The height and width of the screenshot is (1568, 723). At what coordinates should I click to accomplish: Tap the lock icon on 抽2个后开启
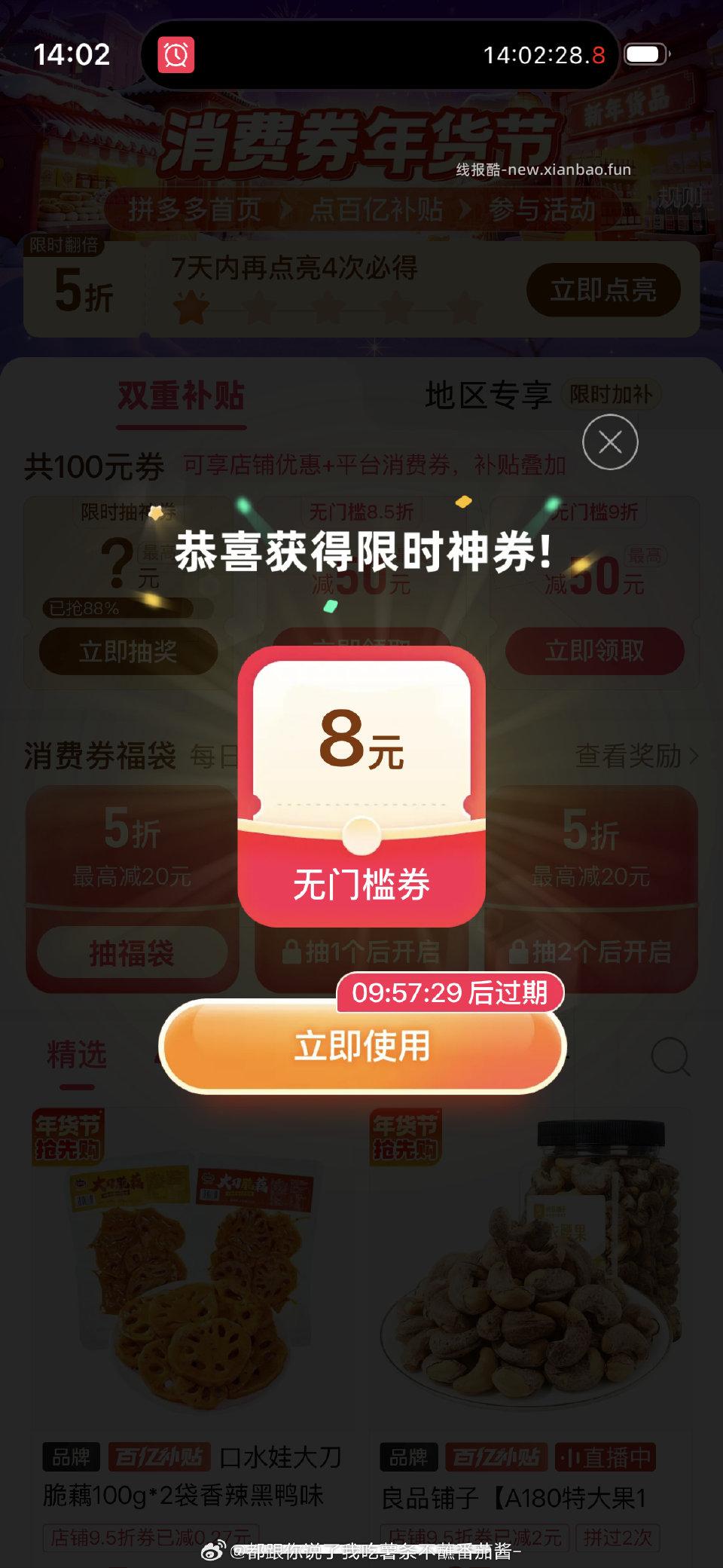[x=520, y=952]
